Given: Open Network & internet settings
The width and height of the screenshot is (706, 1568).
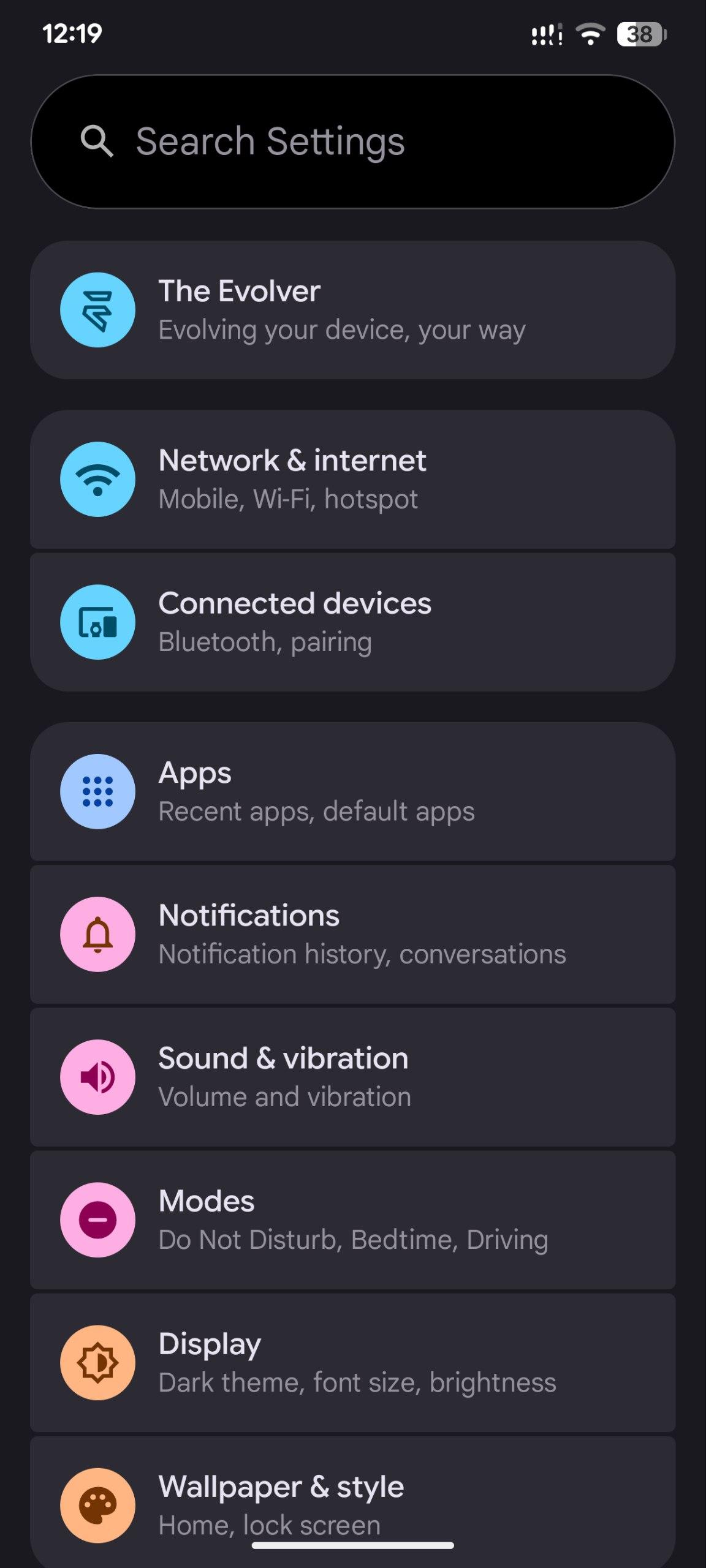Looking at the screenshot, I should [x=353, y=479].
